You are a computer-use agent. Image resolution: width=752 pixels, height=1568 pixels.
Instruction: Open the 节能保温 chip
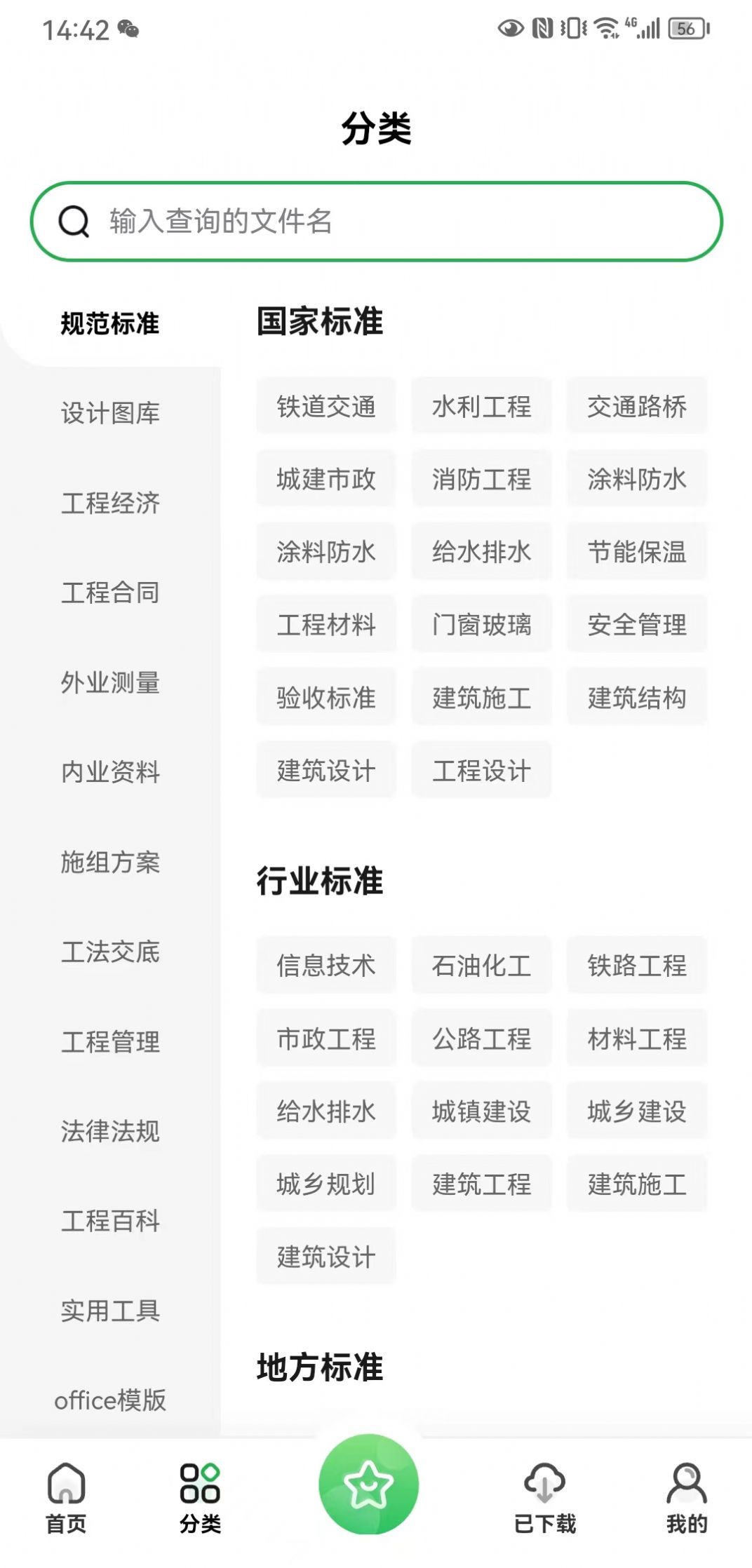point(637,552)
